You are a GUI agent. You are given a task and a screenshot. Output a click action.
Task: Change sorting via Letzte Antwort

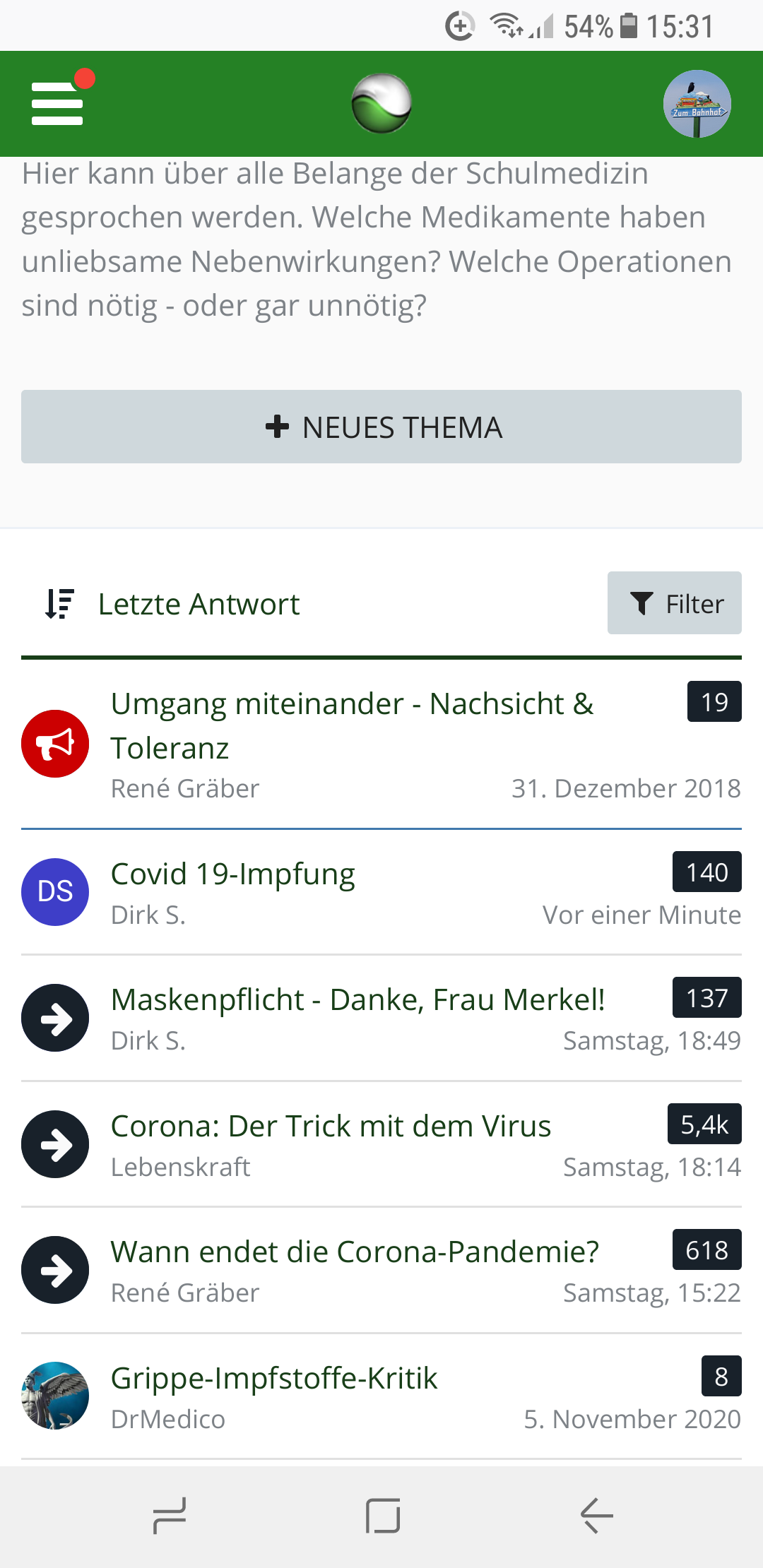pyautogui.click(x=173, y=604)
